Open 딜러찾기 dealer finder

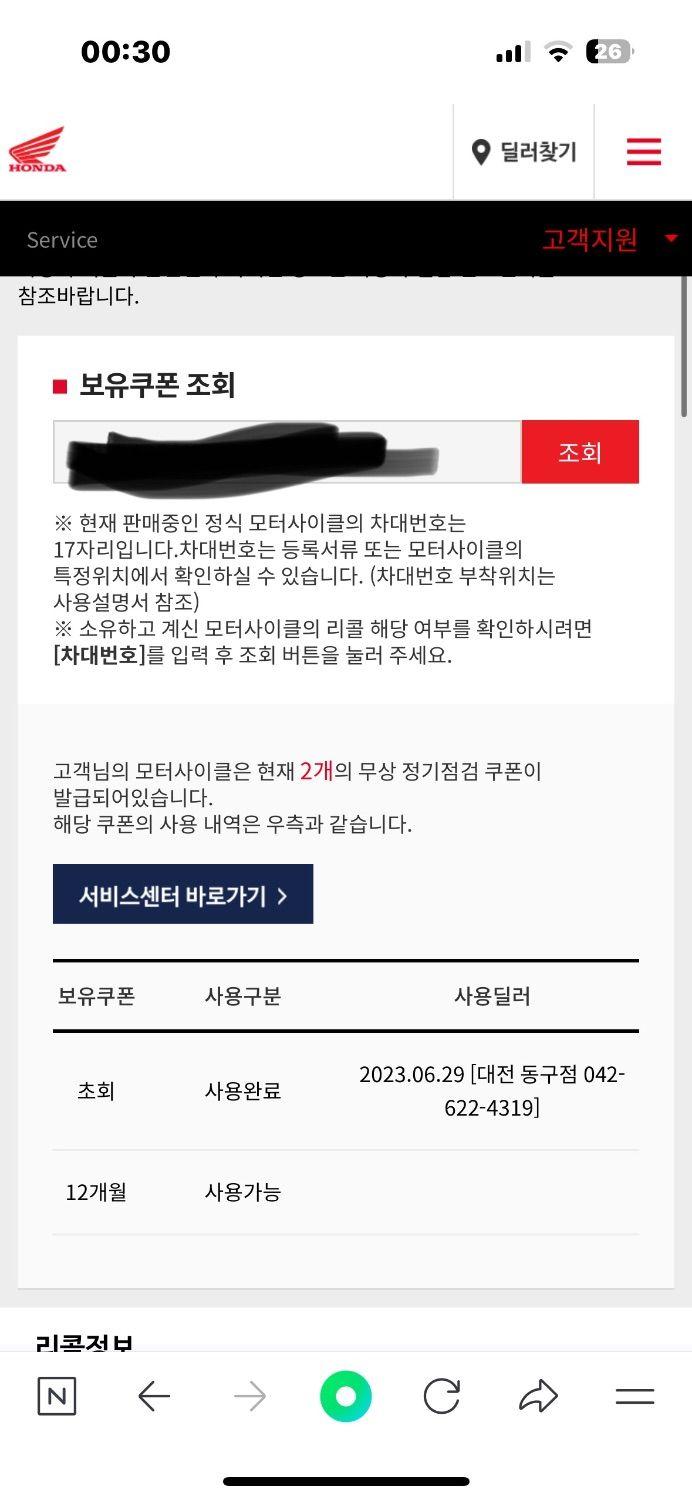tap(524, 152)
